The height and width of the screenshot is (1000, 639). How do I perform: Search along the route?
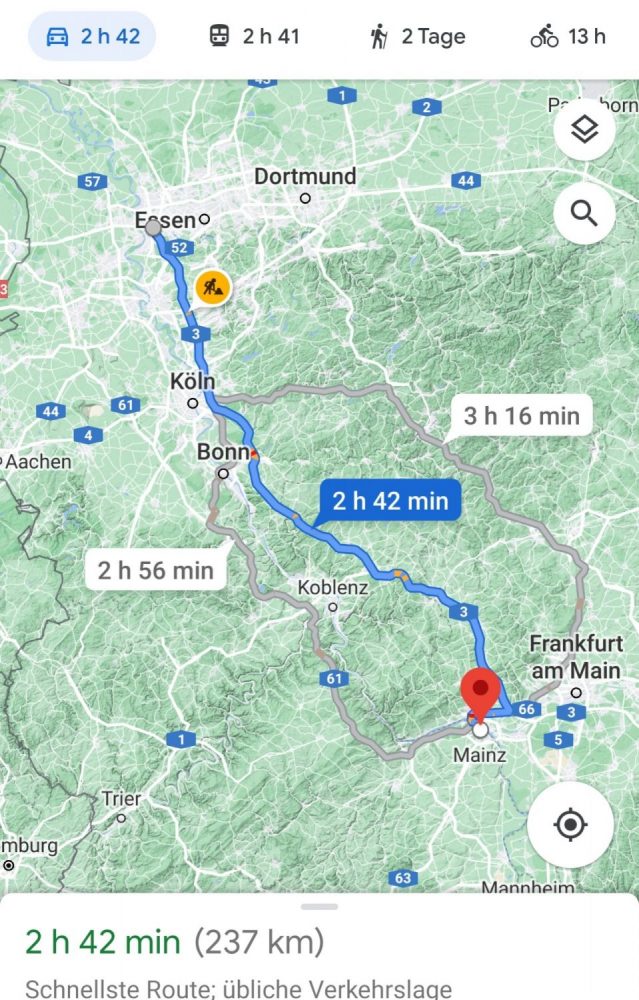(x=584, y=213)
